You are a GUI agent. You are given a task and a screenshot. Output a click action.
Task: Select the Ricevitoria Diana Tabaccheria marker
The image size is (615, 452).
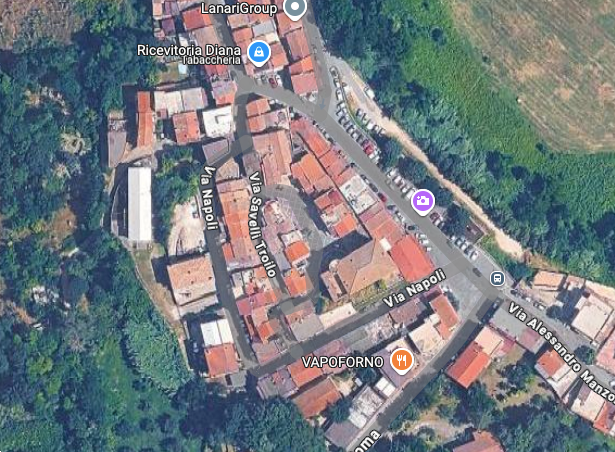(259, 51)
